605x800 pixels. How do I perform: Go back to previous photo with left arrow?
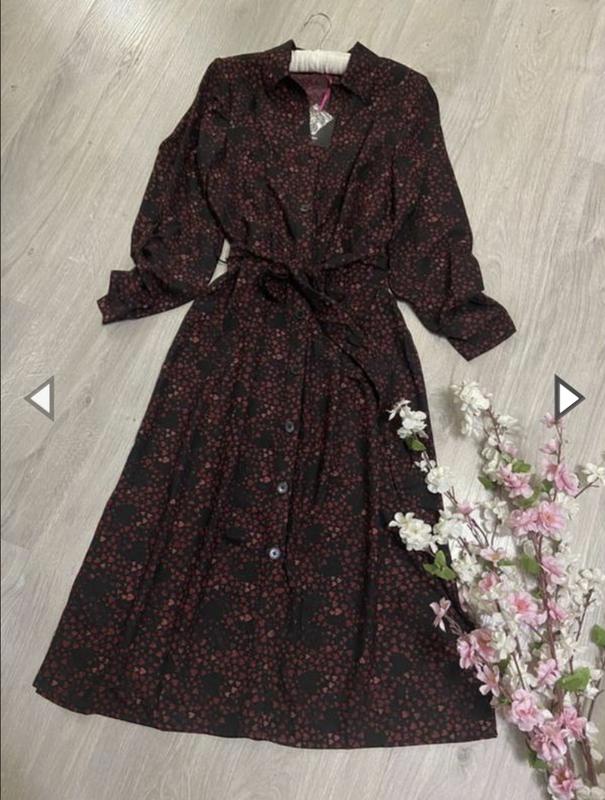tap(39, 398)
